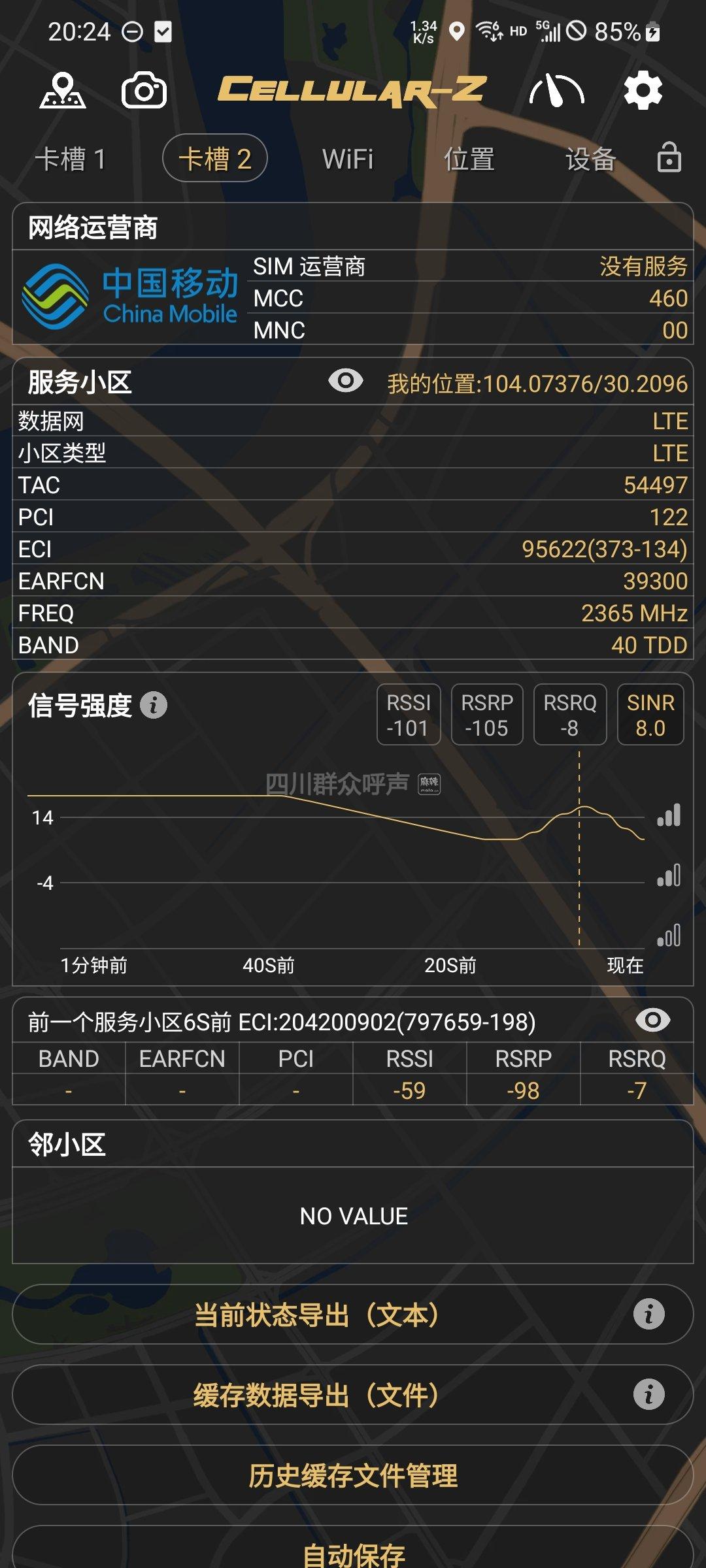This screenshot has height=1568, width=706.
Task: Toggle visibility eye in 服务小区 header
Action: coord(345,380)
